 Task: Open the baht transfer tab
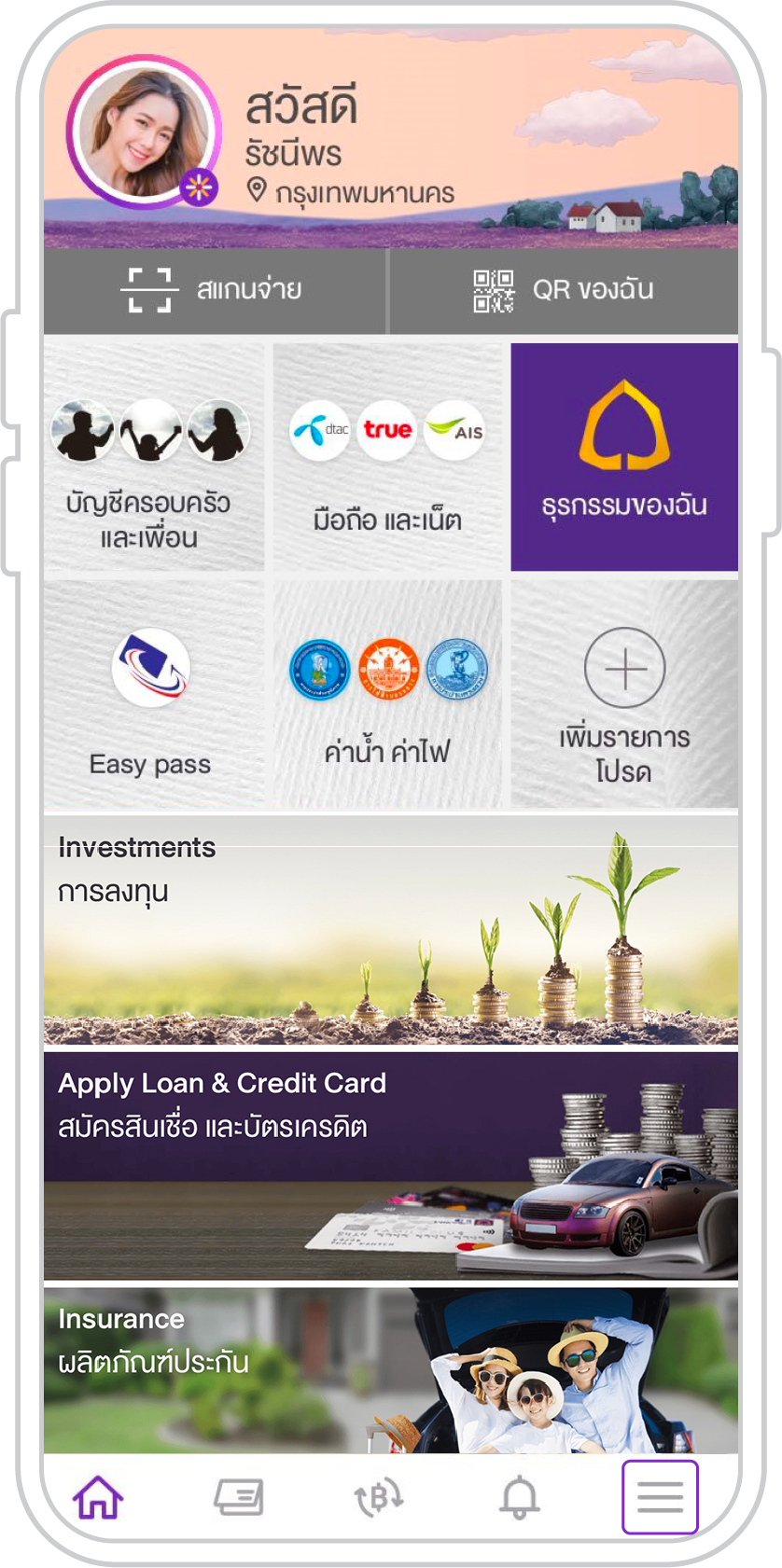pos(379,1498)
